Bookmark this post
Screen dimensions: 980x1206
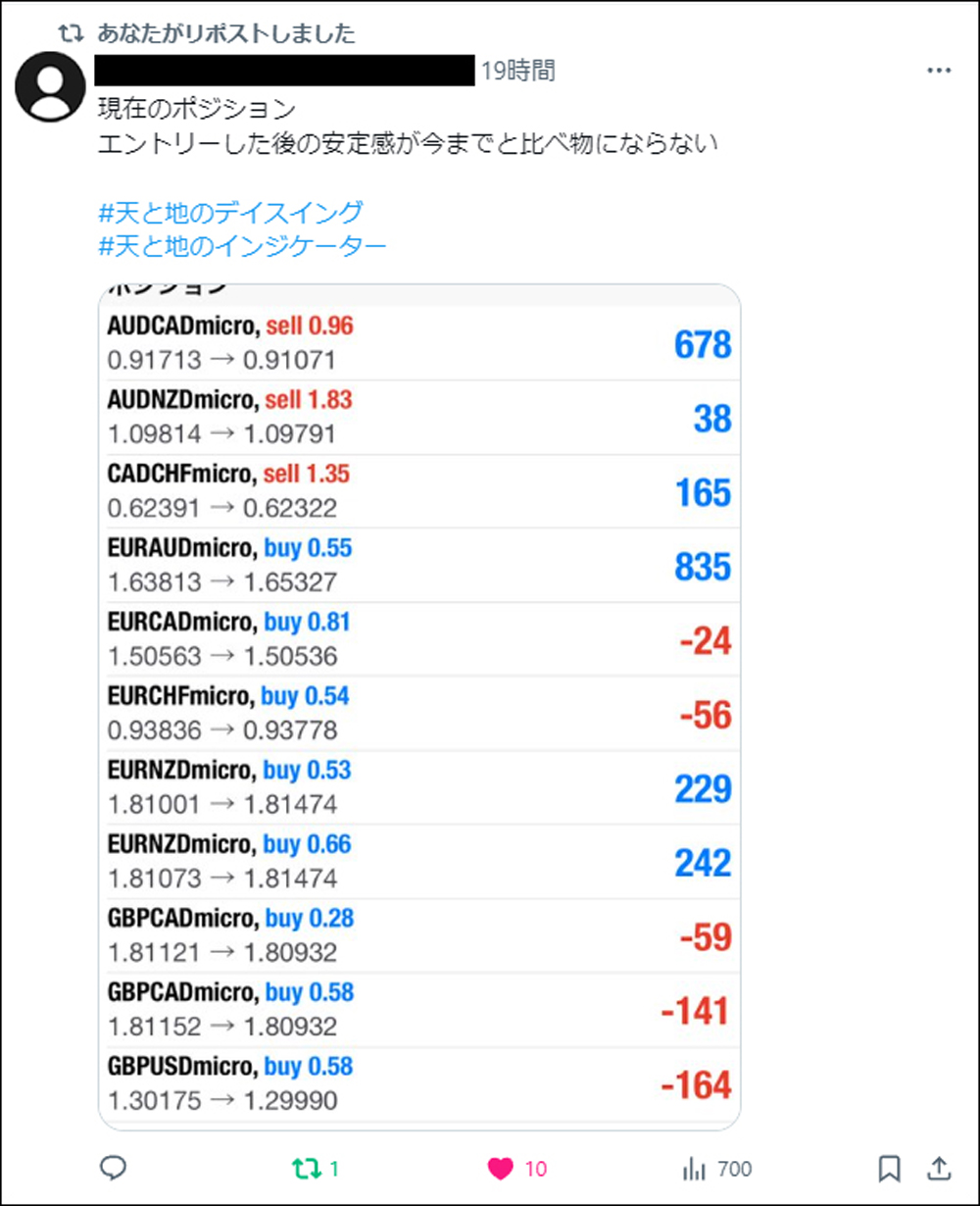coord(889,1168)
